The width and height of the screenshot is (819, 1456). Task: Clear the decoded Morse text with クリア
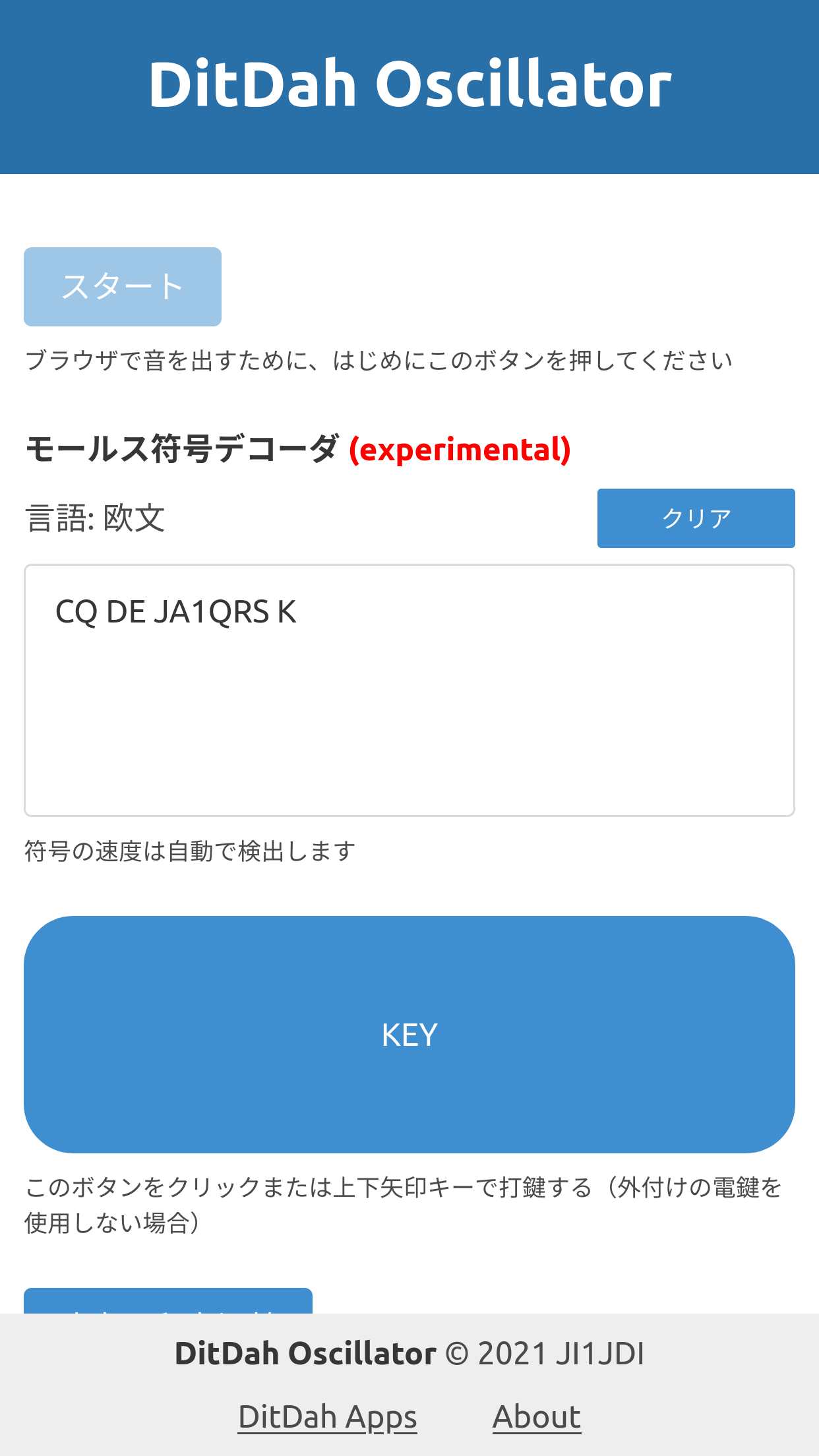coord(696,518)
